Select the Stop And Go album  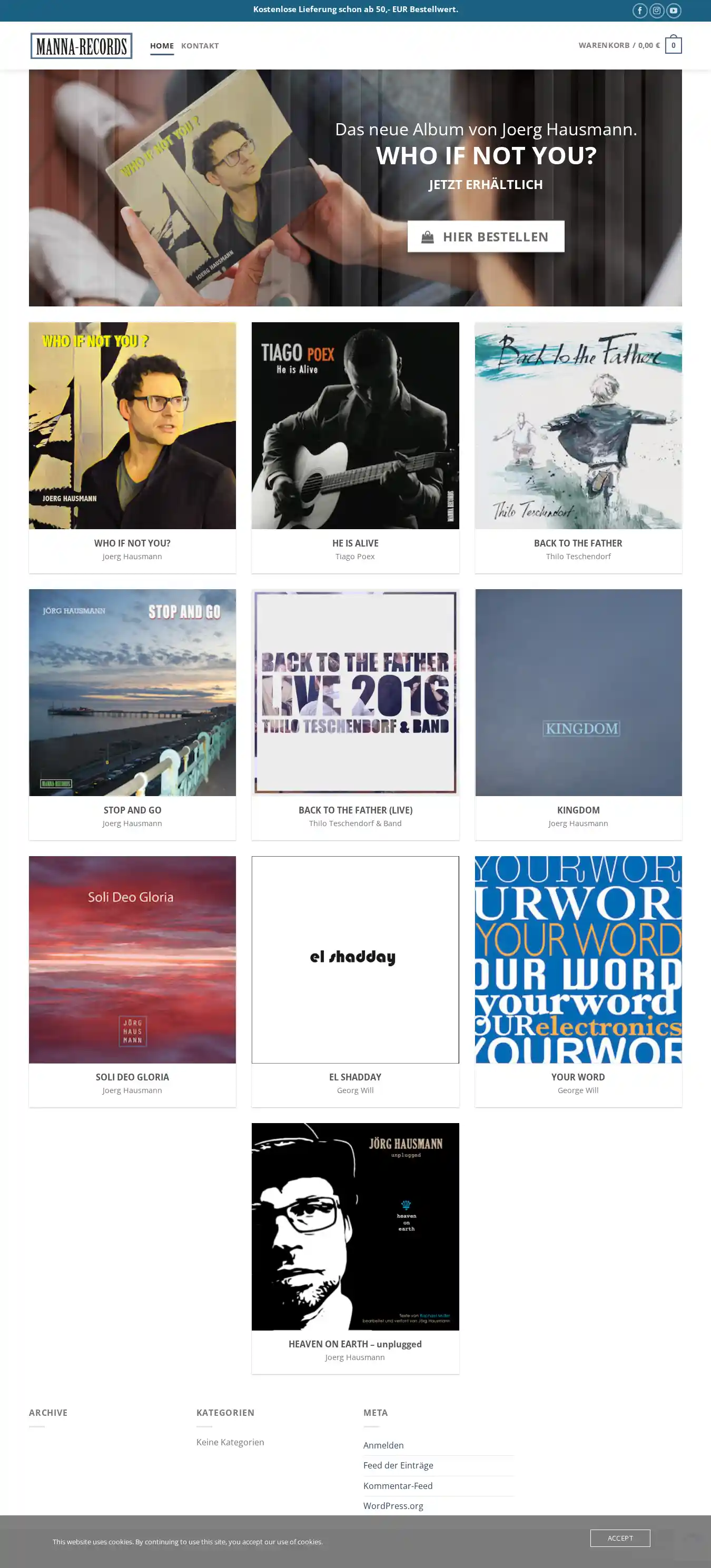132,693
